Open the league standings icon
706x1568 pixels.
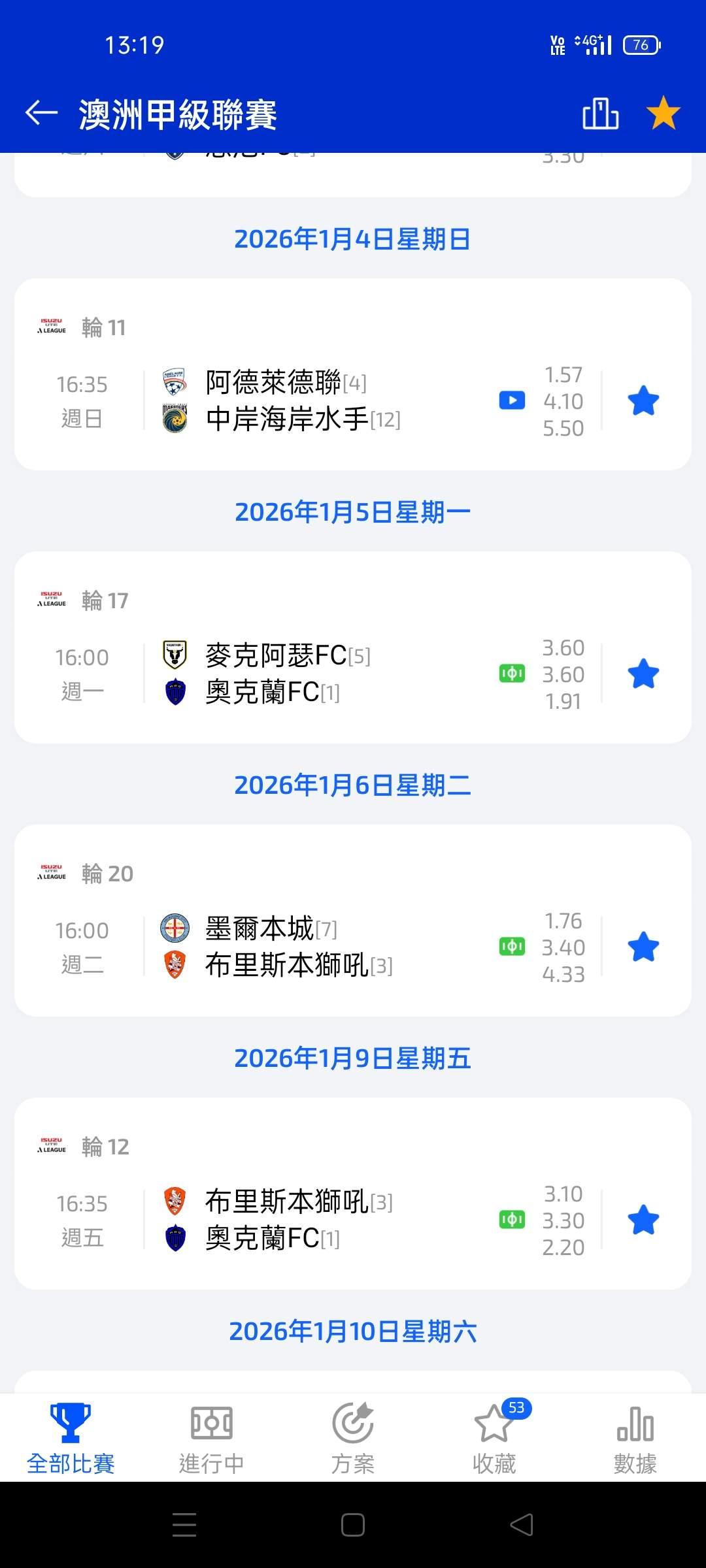pos(600,114)
